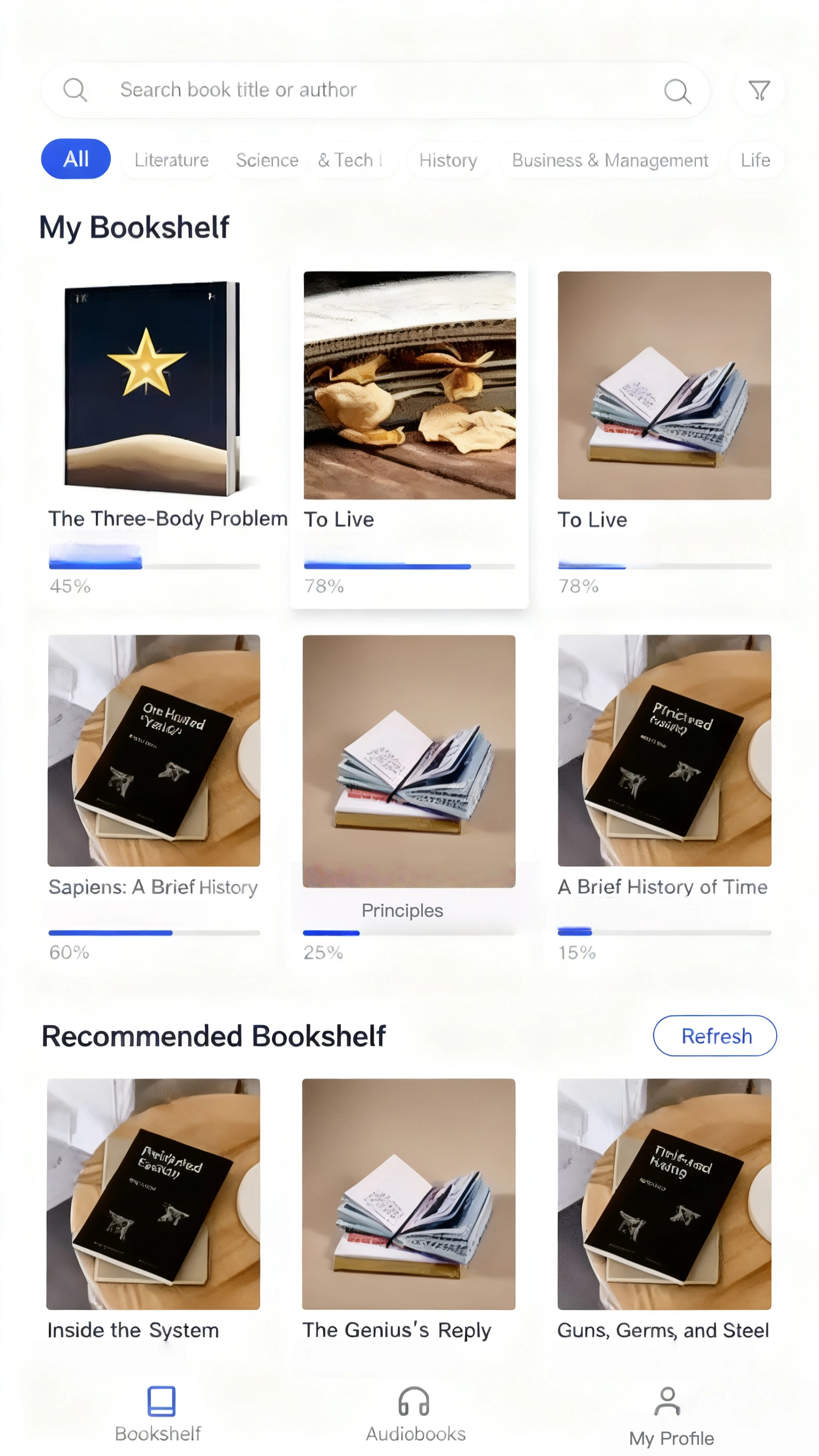Open the filter funnel icon
This screenshot has width=819, height=1456.
[759, 90]
